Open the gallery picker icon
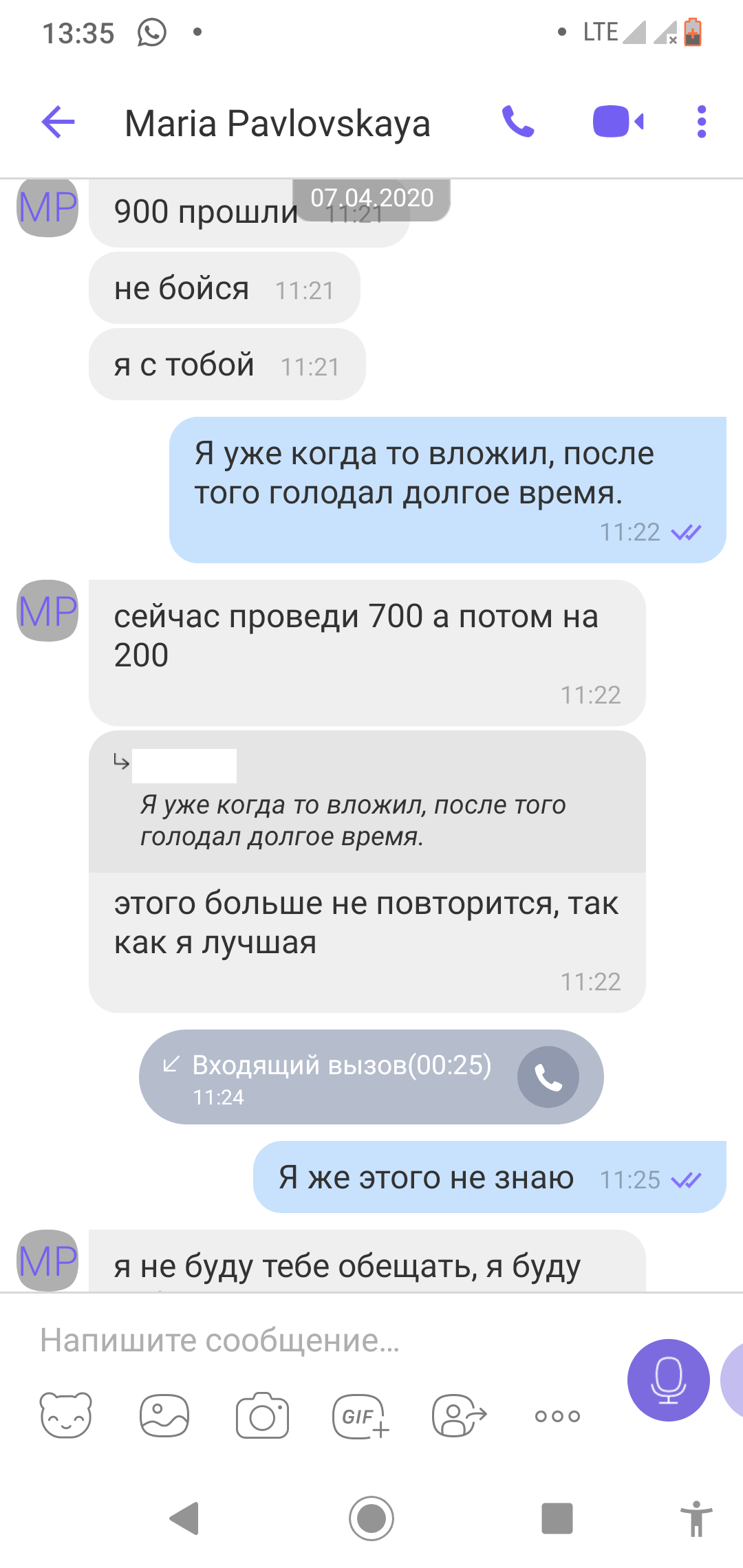 164,1415
